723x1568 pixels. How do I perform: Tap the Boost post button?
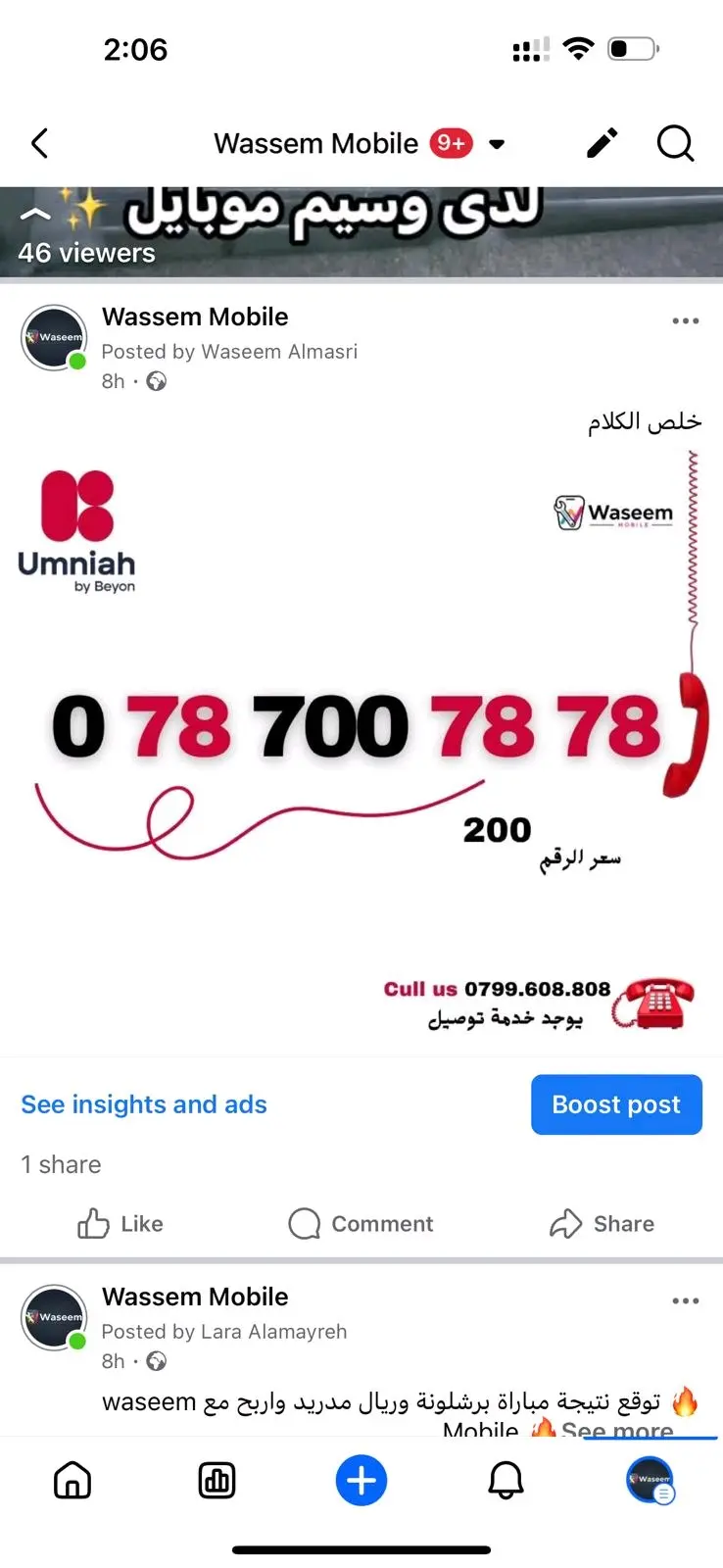pyautogui.click(x=616, y=1104)
